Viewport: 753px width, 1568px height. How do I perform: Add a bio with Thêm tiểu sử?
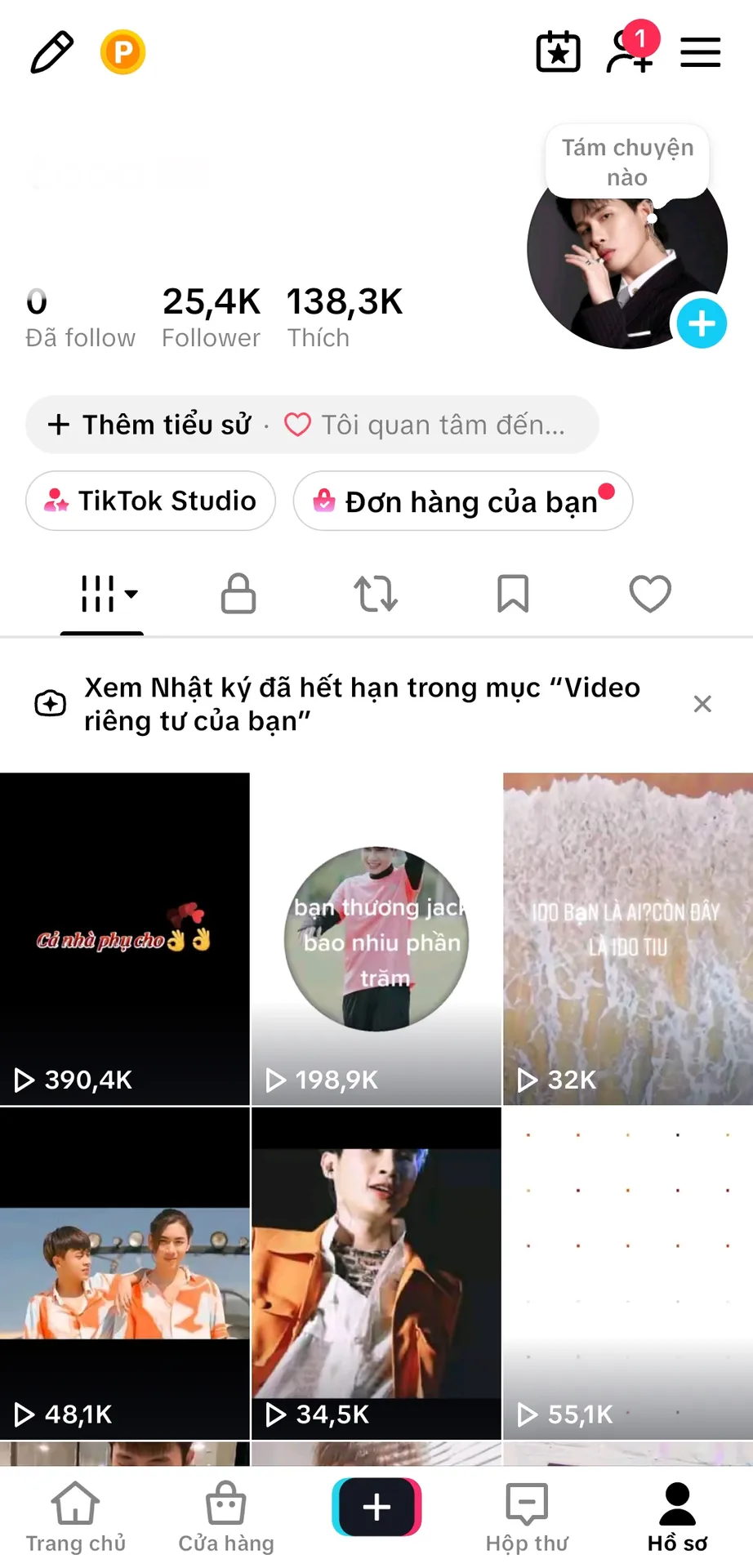[x=150, y=425]
